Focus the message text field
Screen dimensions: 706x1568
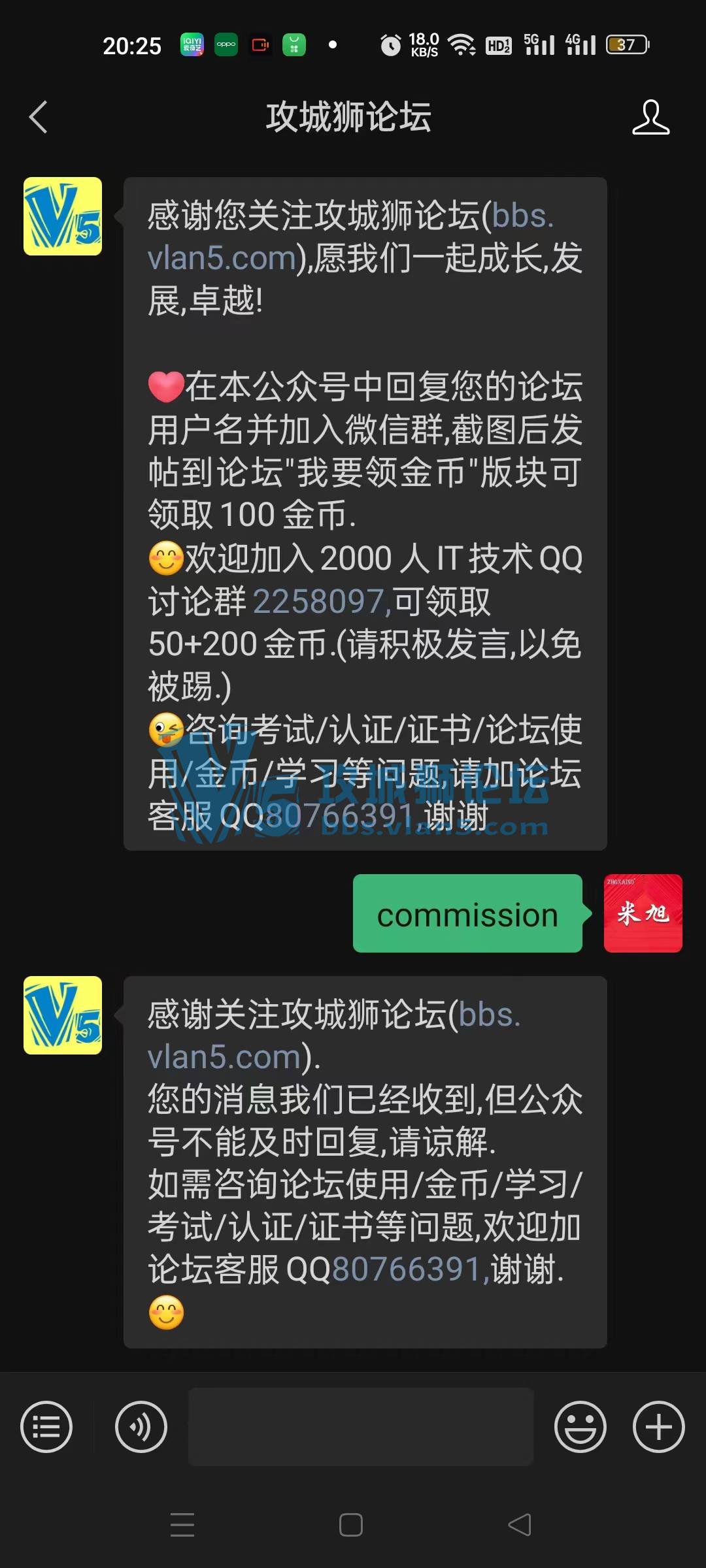361,1426
